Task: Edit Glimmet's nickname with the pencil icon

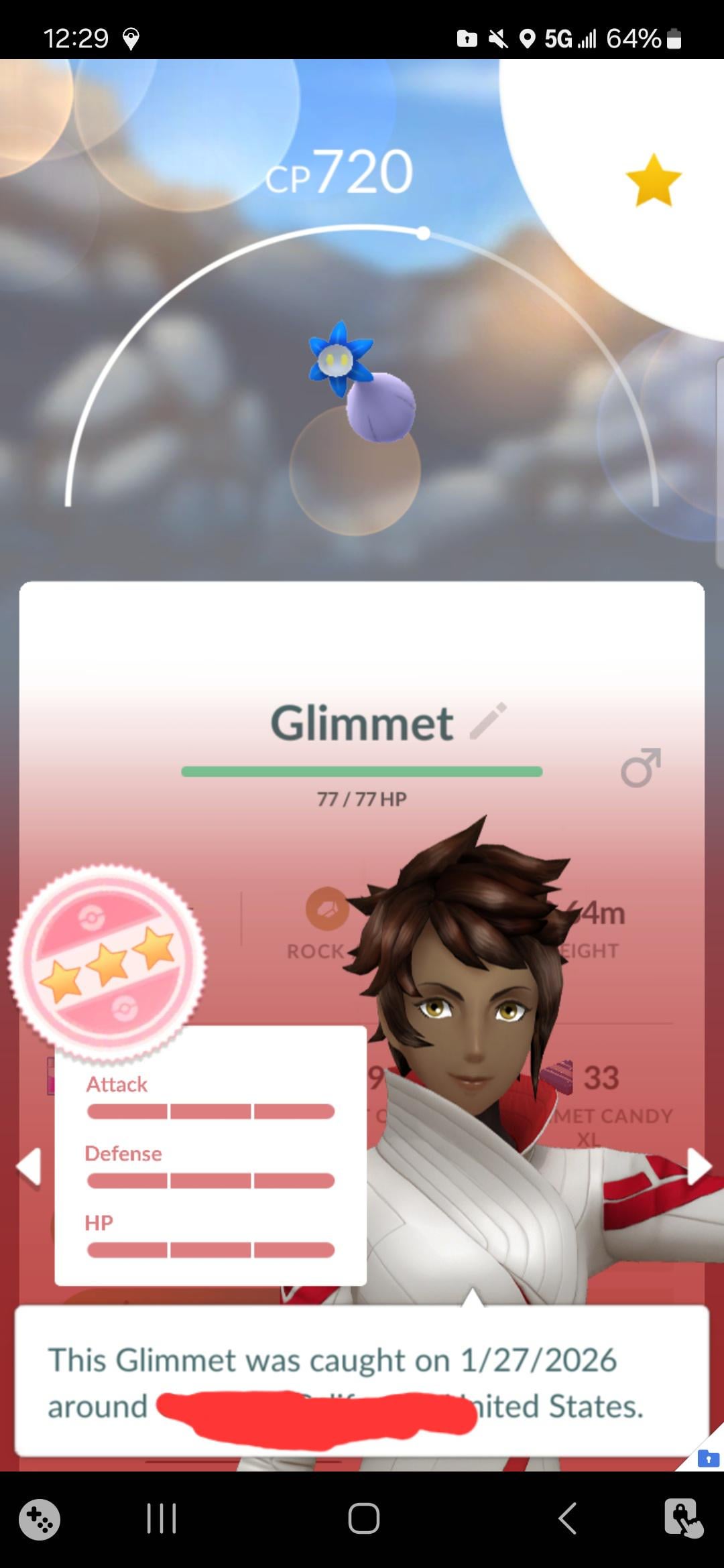Action: coord(488,722)
